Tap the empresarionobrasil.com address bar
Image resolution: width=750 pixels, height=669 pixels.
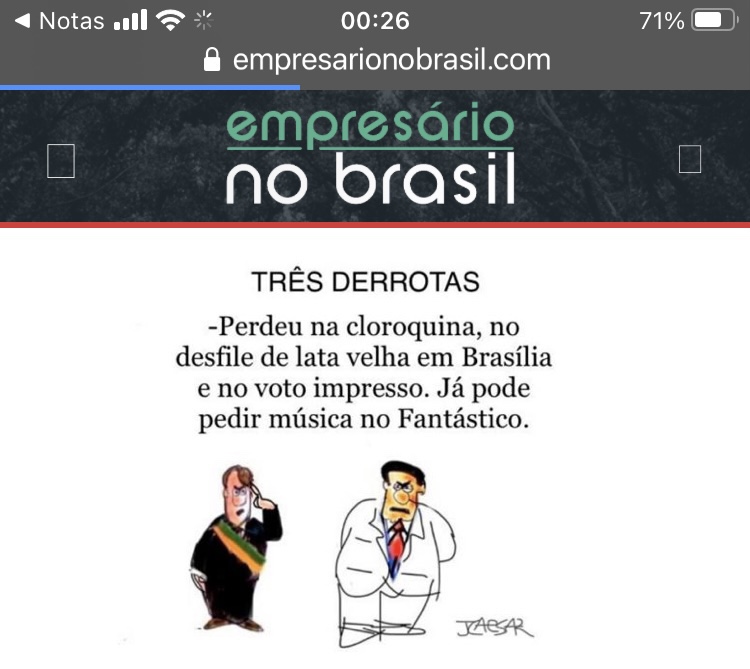pos(376,60)
